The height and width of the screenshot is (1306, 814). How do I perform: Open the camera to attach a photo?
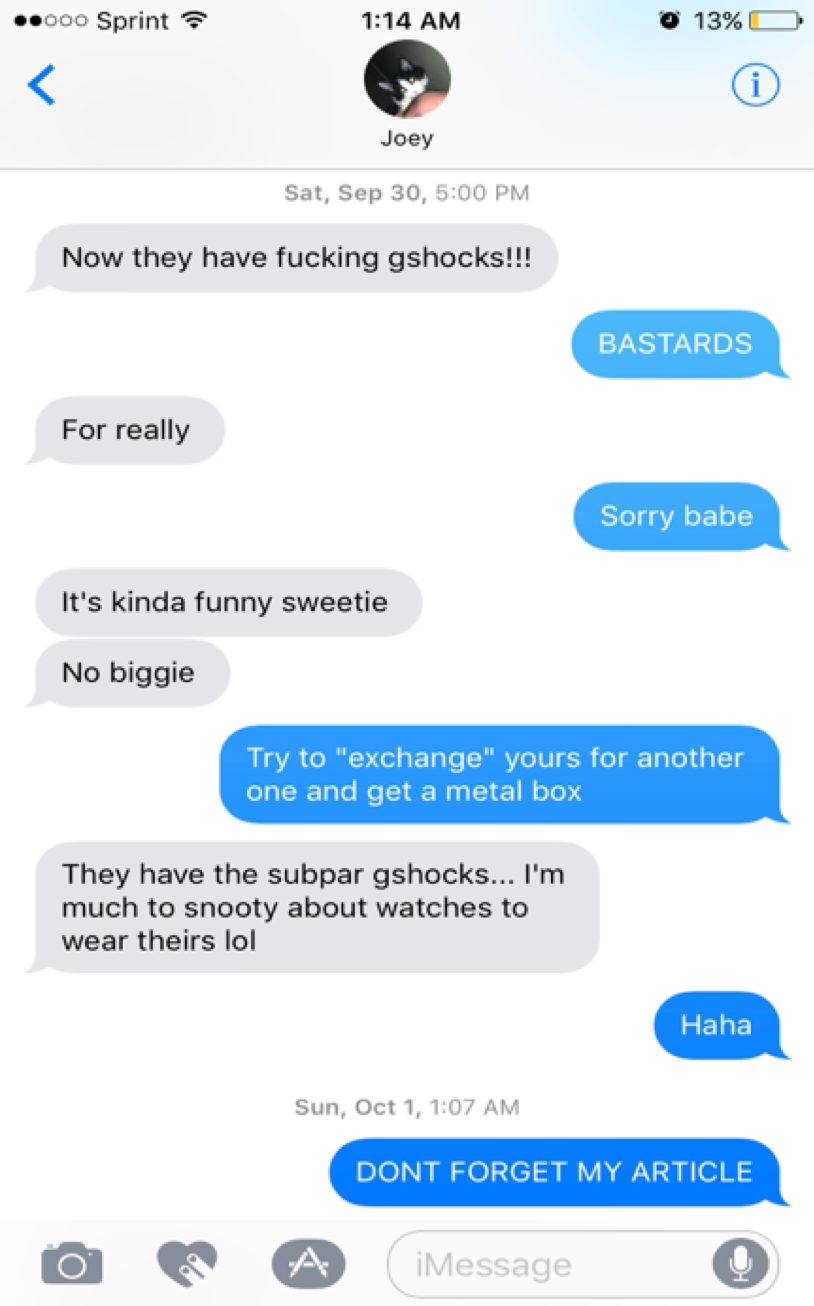72,1264
